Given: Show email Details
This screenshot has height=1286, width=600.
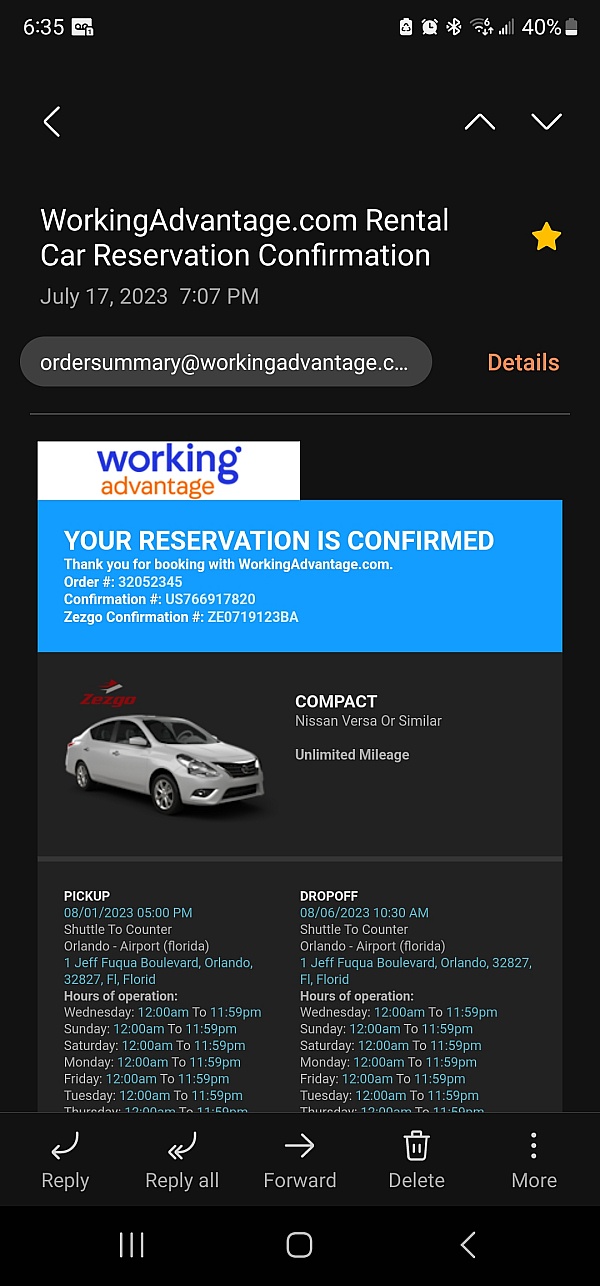Looking at the screenshot, I should pos(523,362).
